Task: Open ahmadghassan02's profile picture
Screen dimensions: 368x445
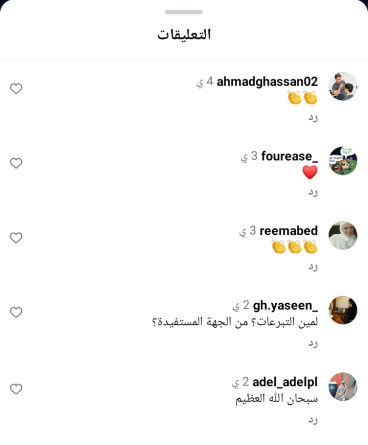Action: [x=343, y=86]
